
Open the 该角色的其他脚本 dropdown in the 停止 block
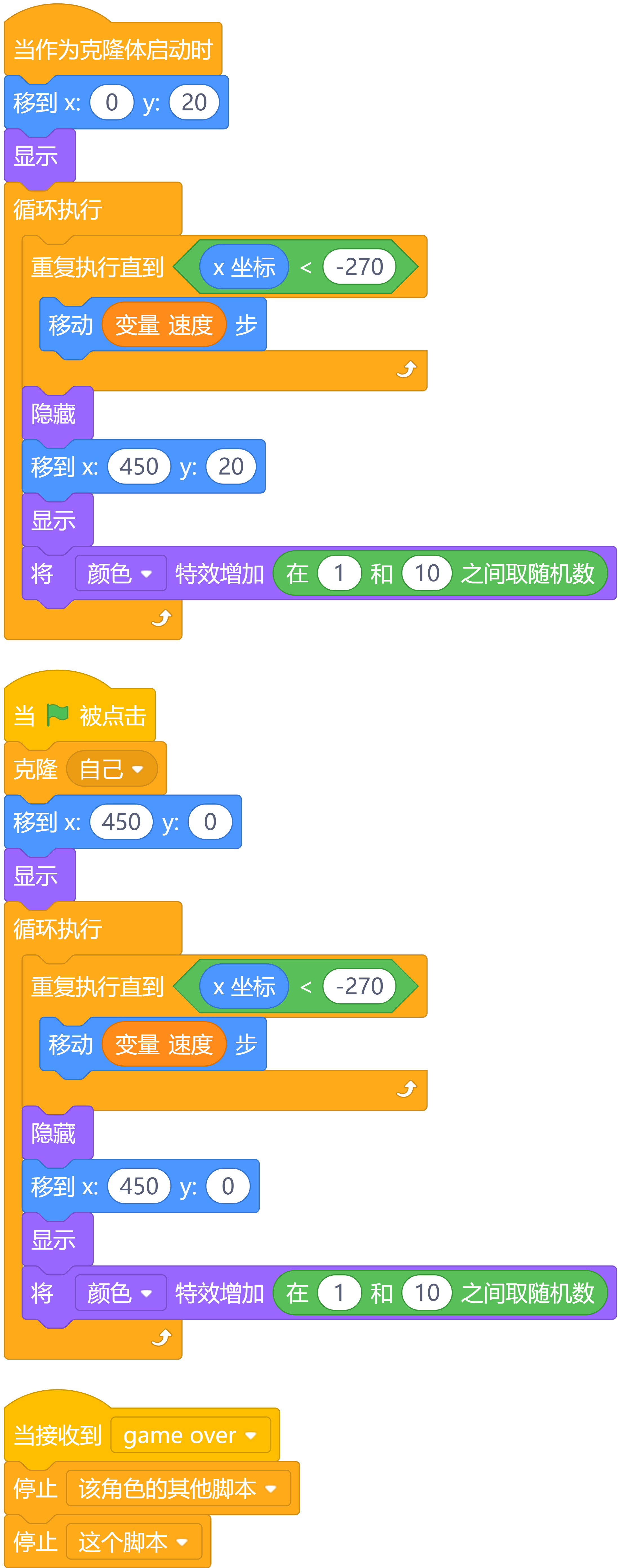tap(180, 1489)
